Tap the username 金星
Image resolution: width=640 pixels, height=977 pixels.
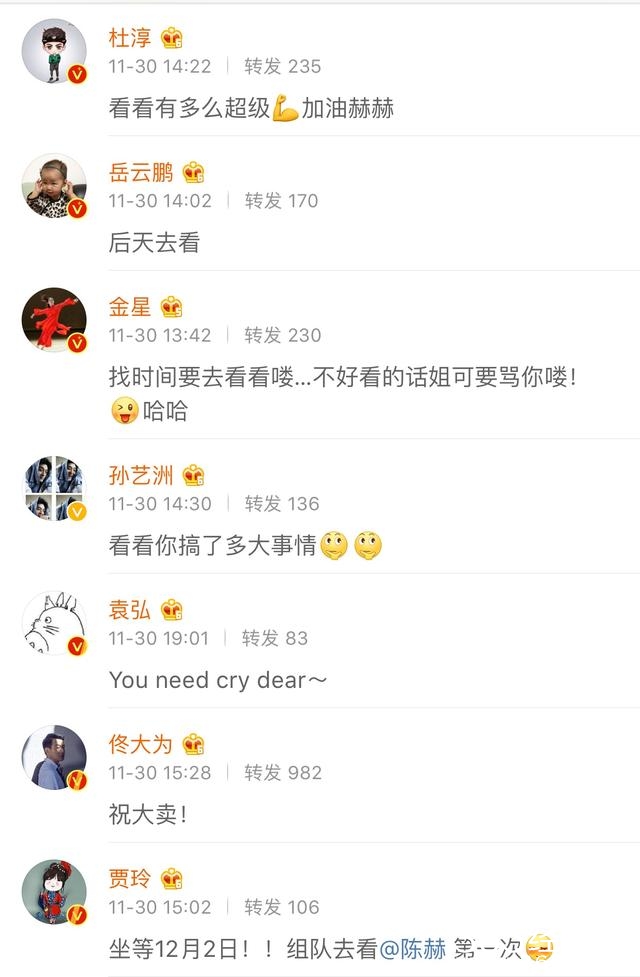[130, 307]
